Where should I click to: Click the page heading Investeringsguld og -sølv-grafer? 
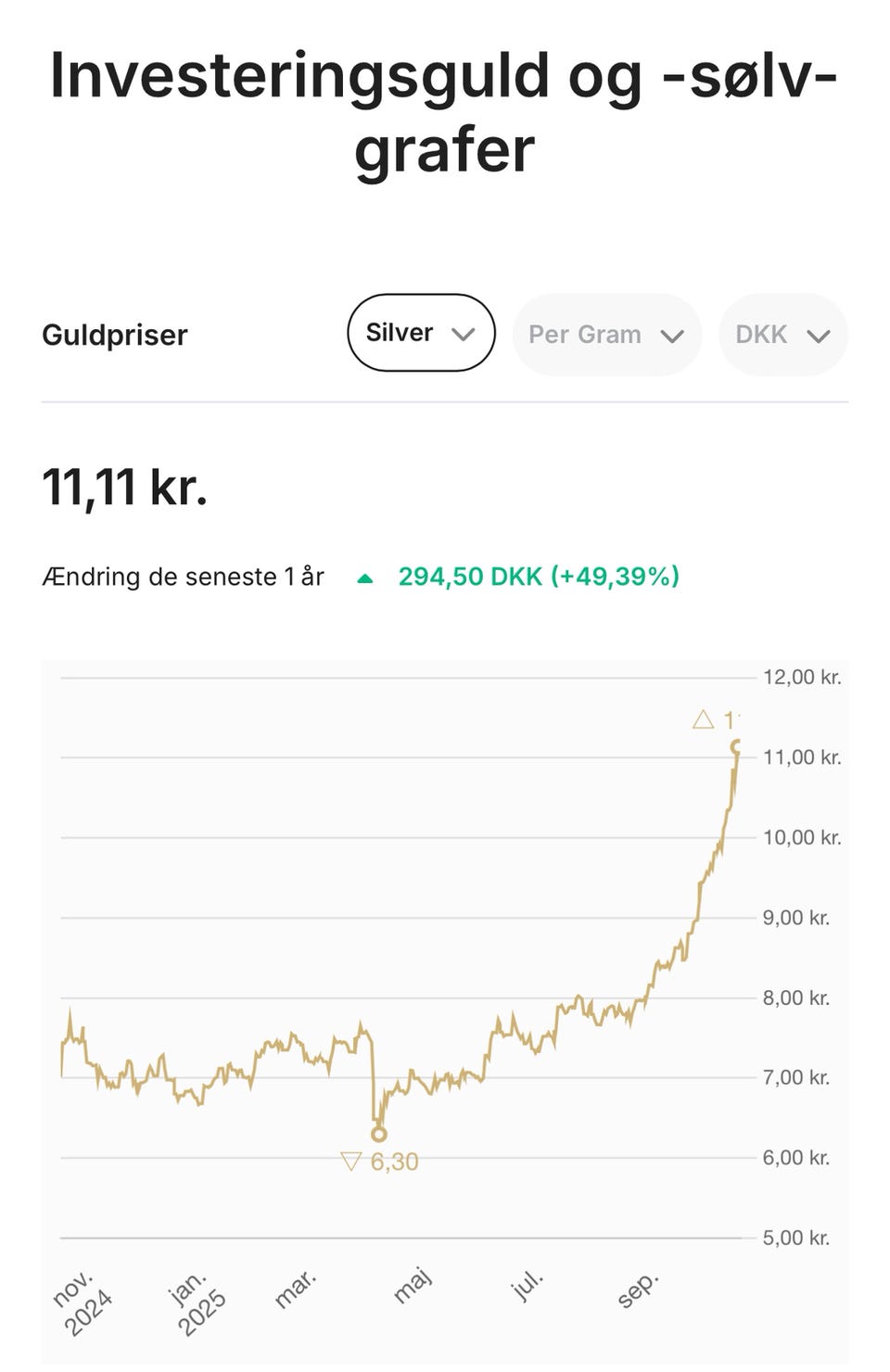point(444,111)
